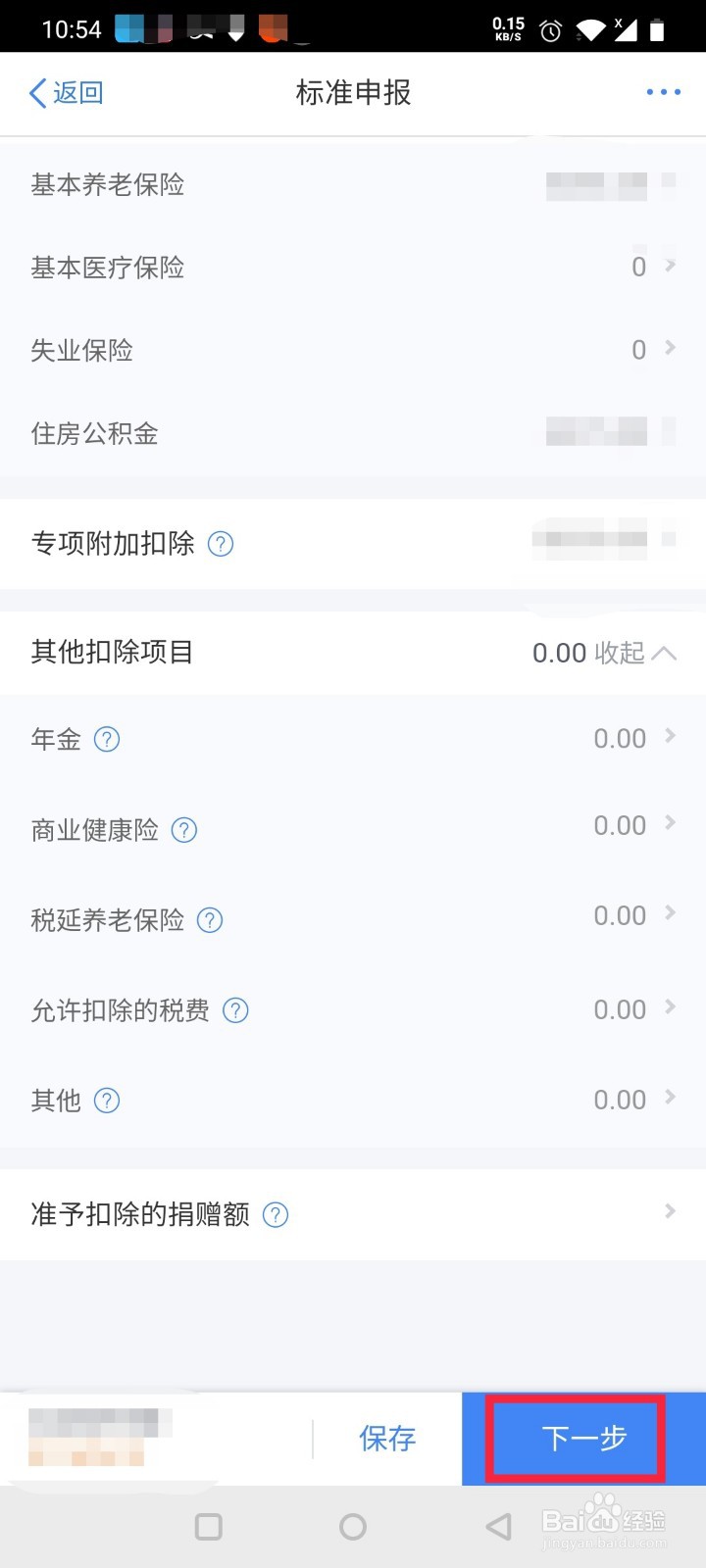Open the help icon next to 专项附加扣除
The image size is (706, 1568).
click(x=221, y=544)
